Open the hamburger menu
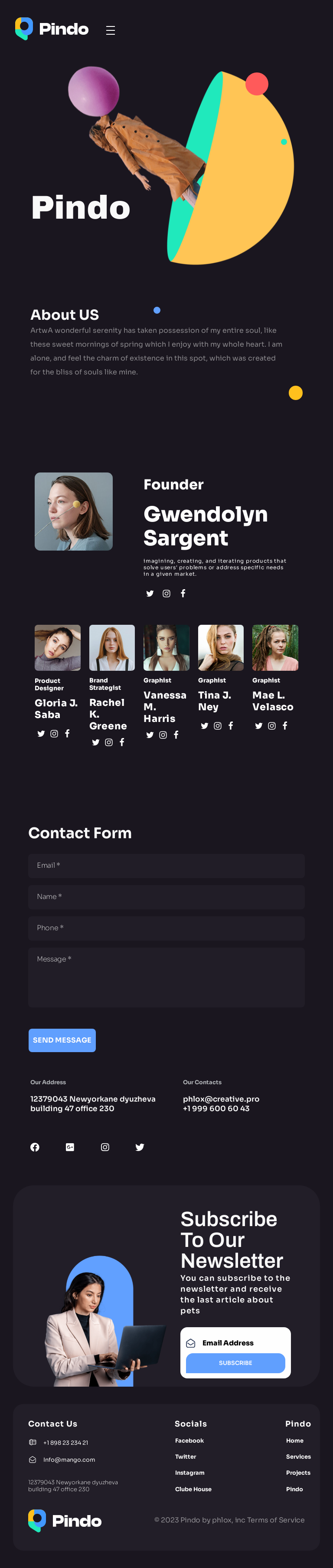Viewport: 333px width, 1568px height. pos(110,30)
